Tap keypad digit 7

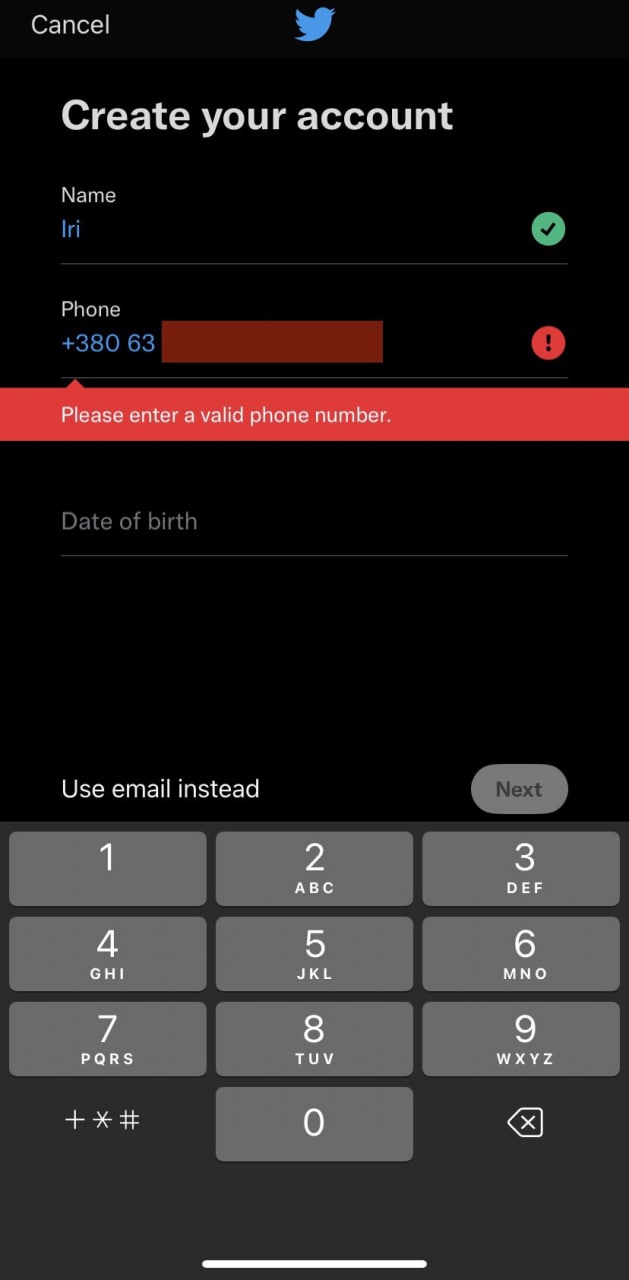(108, 1038)
